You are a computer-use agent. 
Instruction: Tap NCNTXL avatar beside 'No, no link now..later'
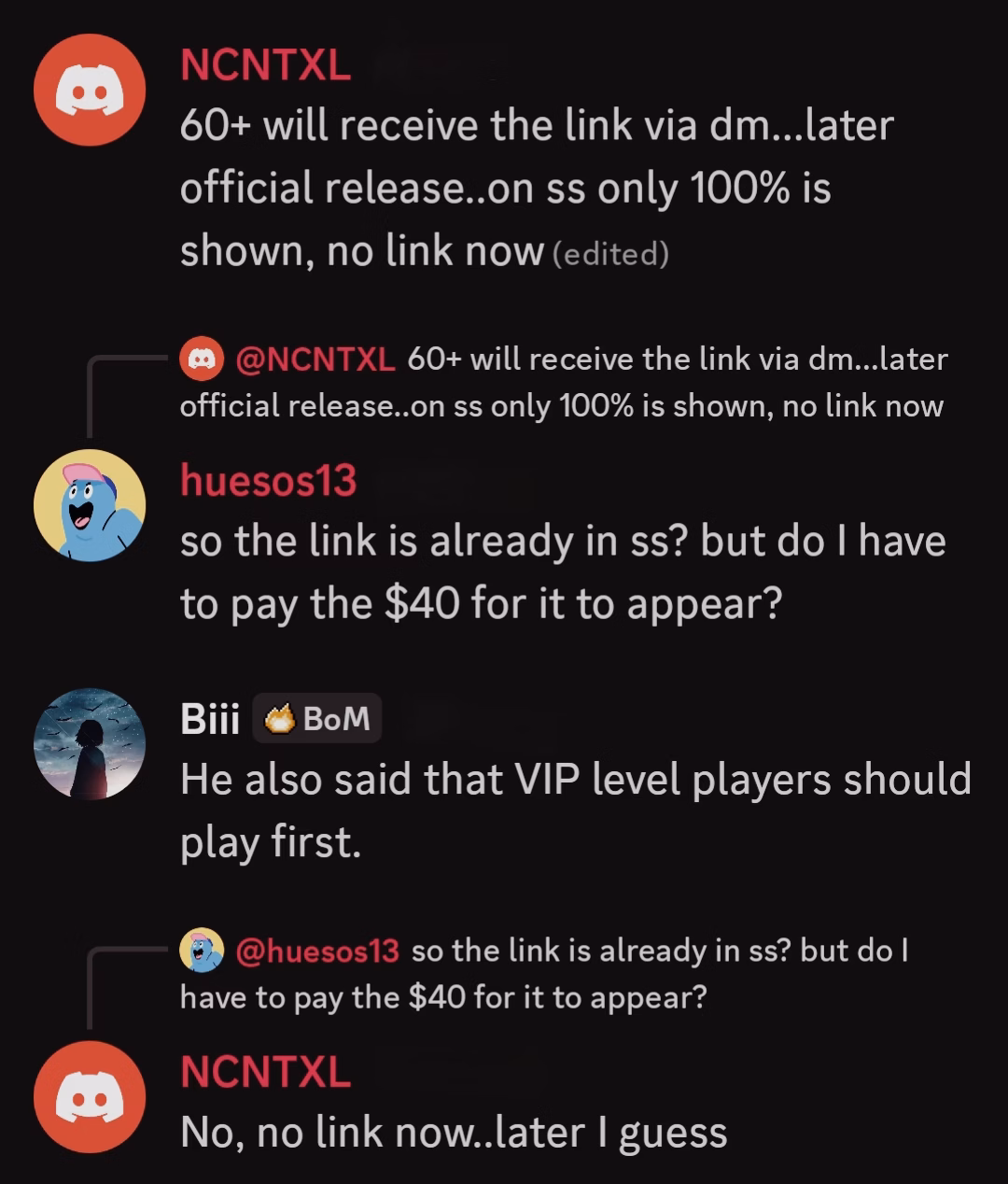[90, 1097]
